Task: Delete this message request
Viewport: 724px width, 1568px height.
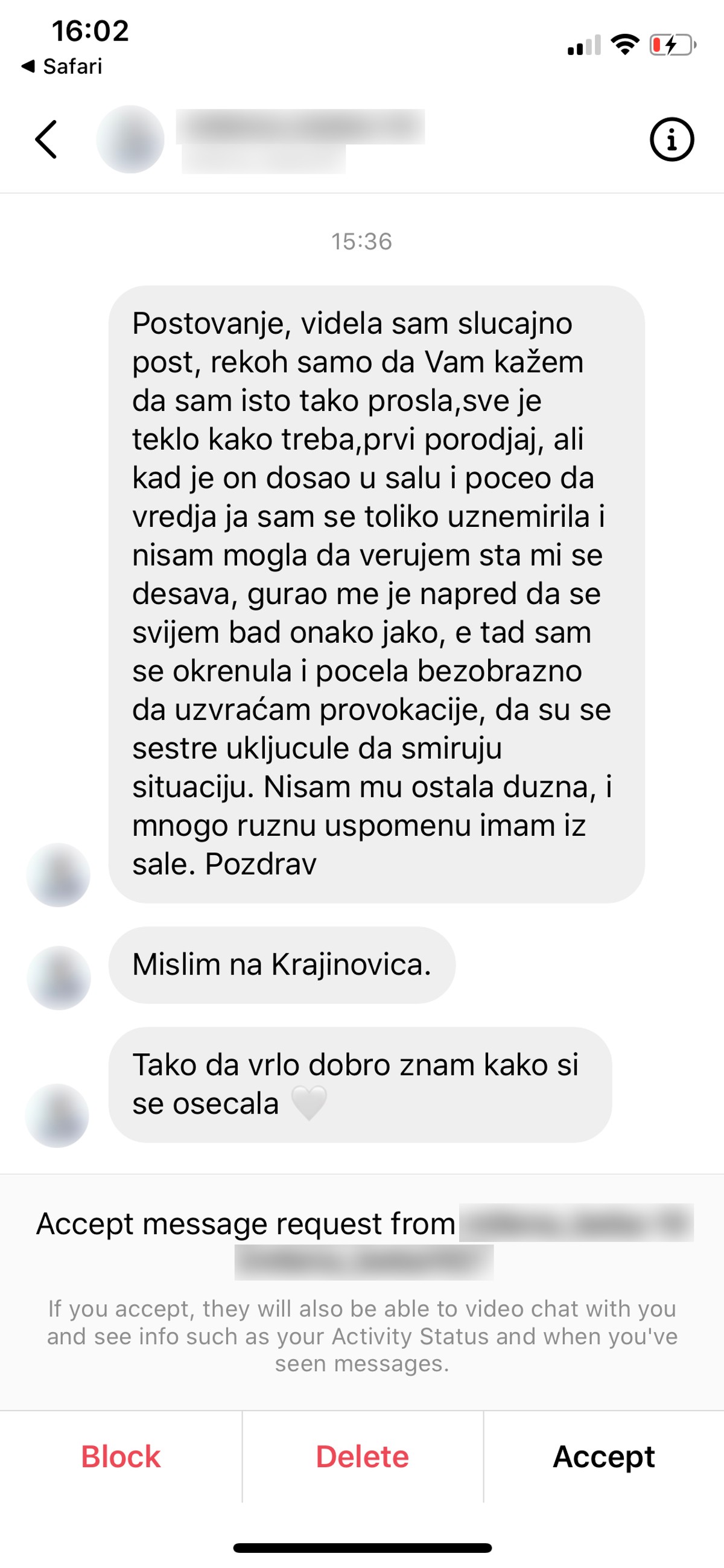Action: coord(363,1456)
